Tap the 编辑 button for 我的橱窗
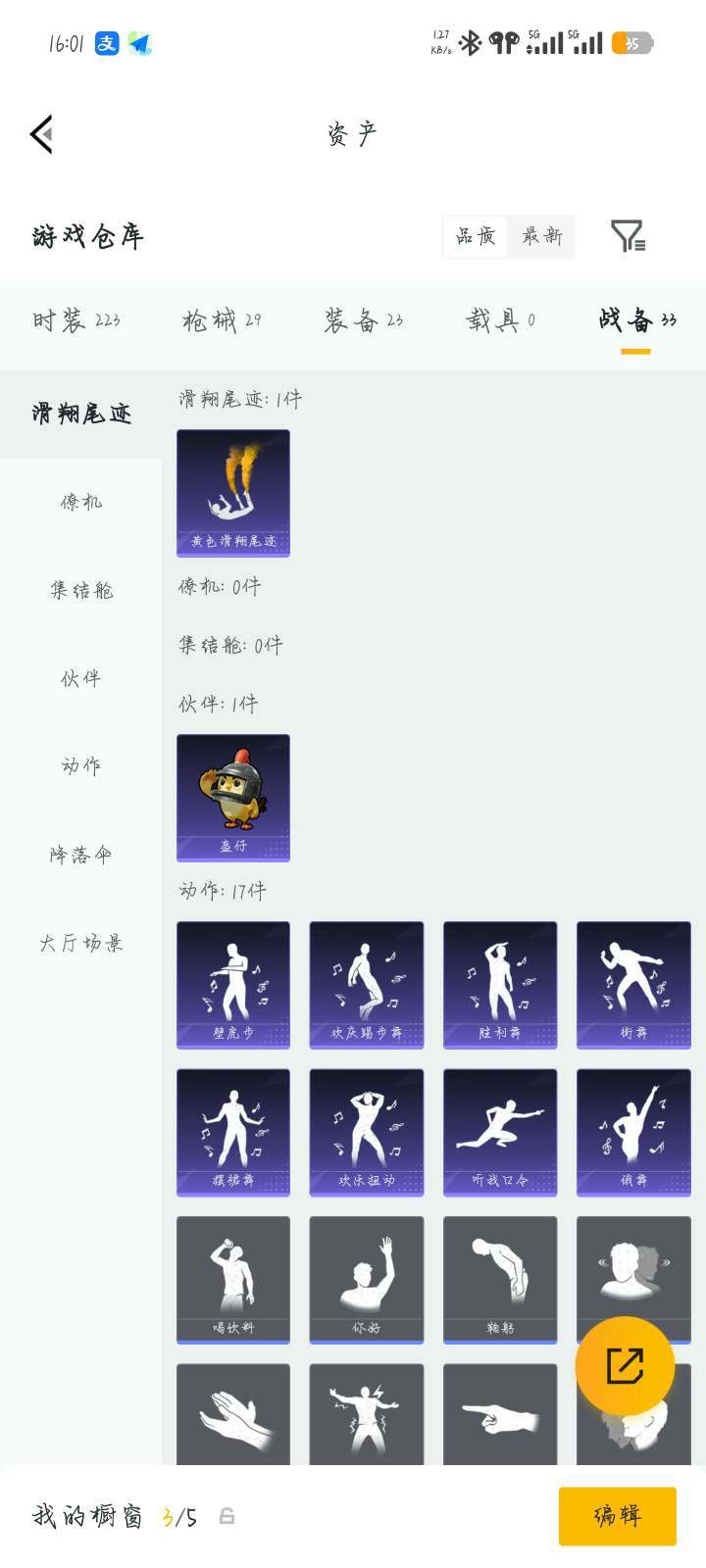This screenshot has height=1568, width=706. 618,1516
